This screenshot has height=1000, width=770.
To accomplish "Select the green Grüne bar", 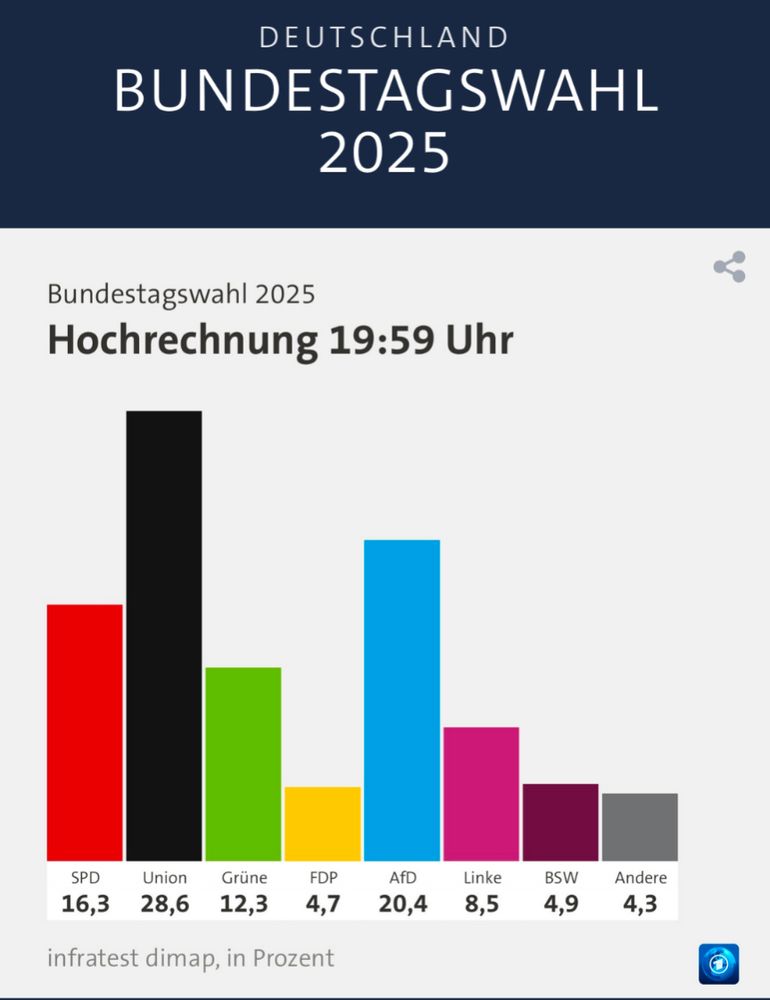I will point(243,765).
